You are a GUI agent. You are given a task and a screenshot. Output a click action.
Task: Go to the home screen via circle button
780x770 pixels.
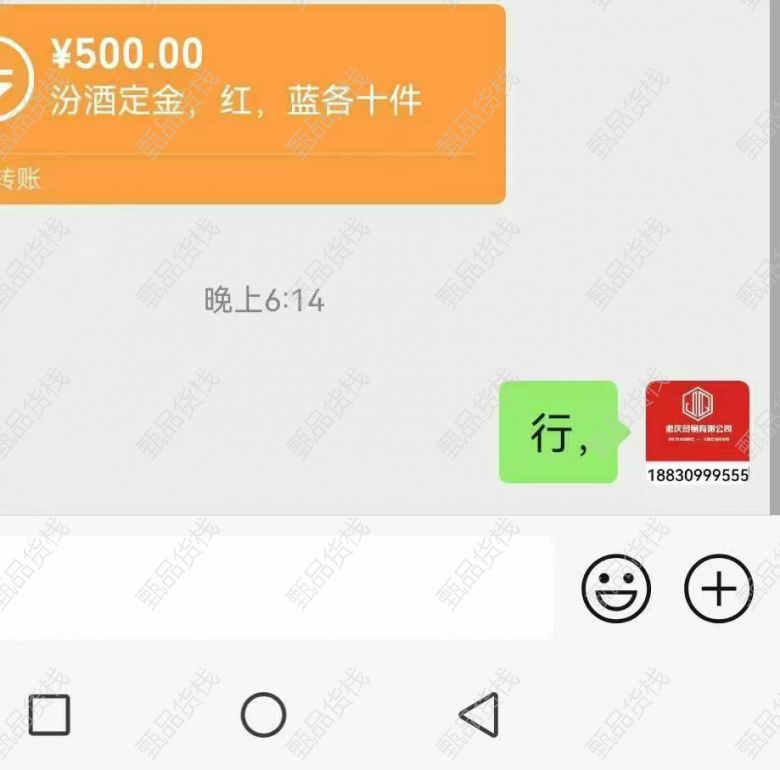[263, 715]
